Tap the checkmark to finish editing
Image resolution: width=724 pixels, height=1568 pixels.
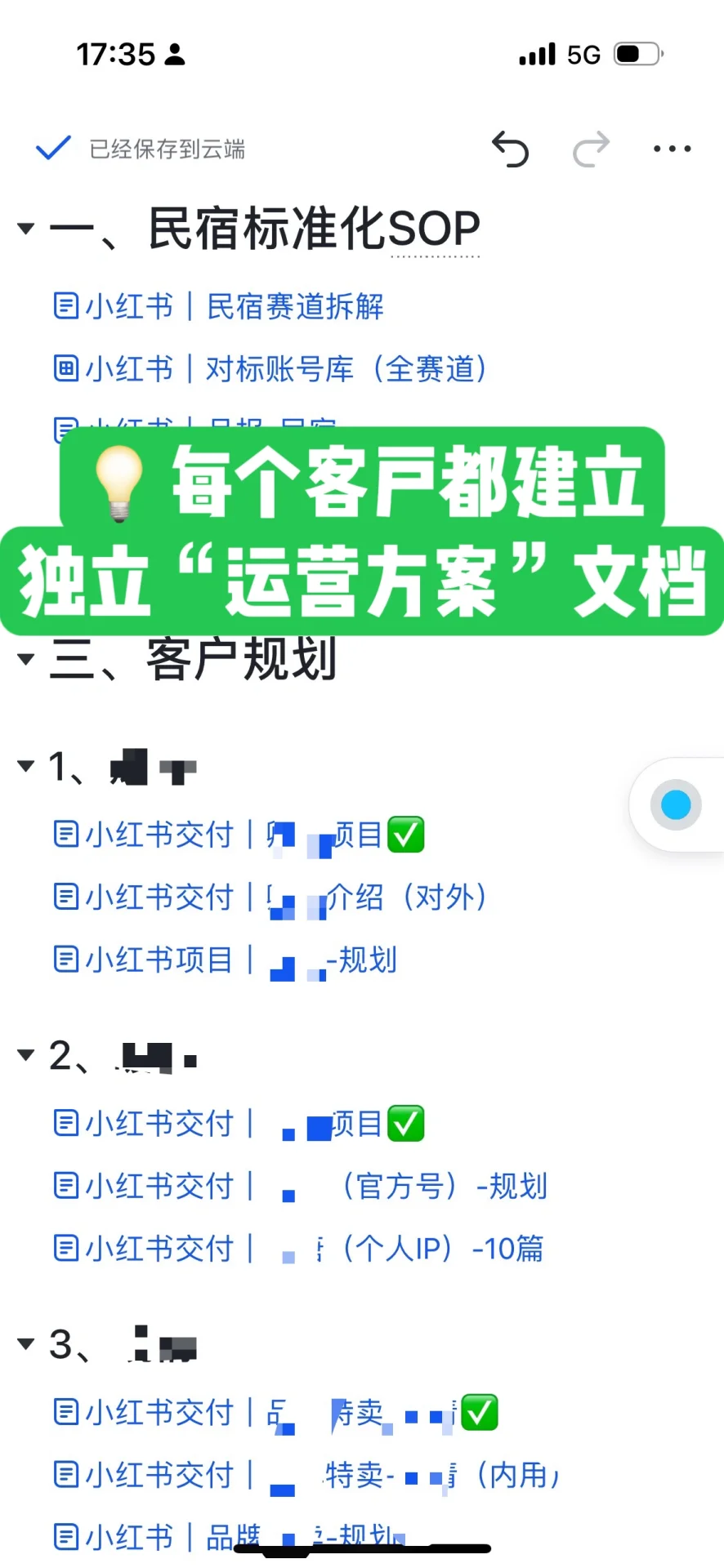54,149
